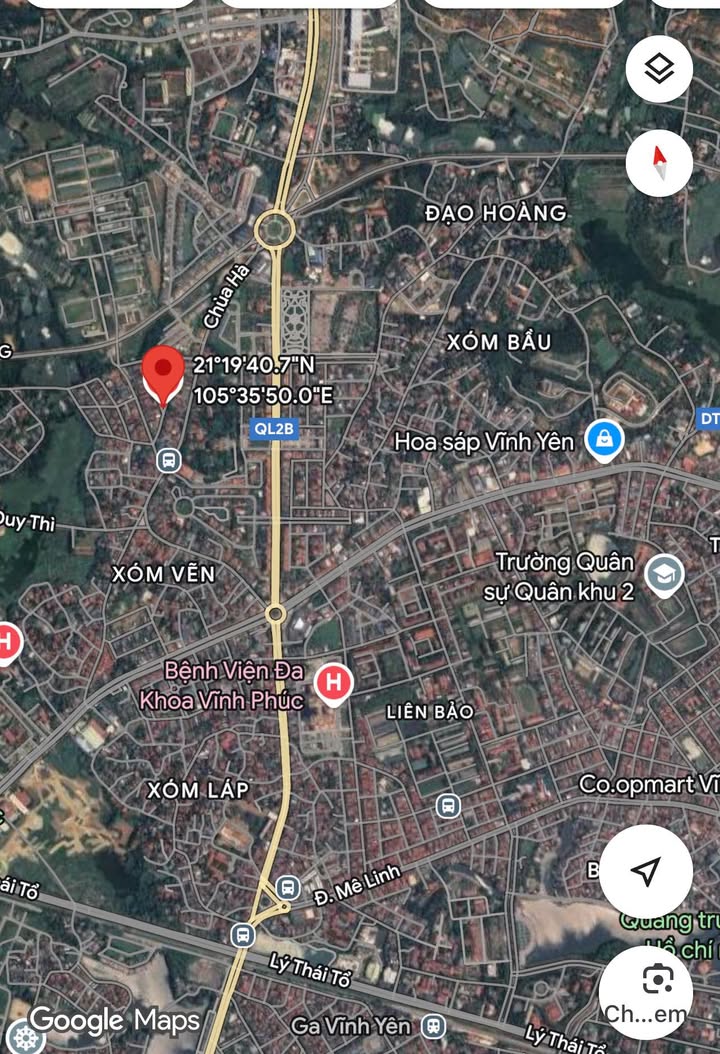Tap the bus stop marker below the red pin
Image resolution: width=720 pixels, height=1054 pixels.
[168, 460]
